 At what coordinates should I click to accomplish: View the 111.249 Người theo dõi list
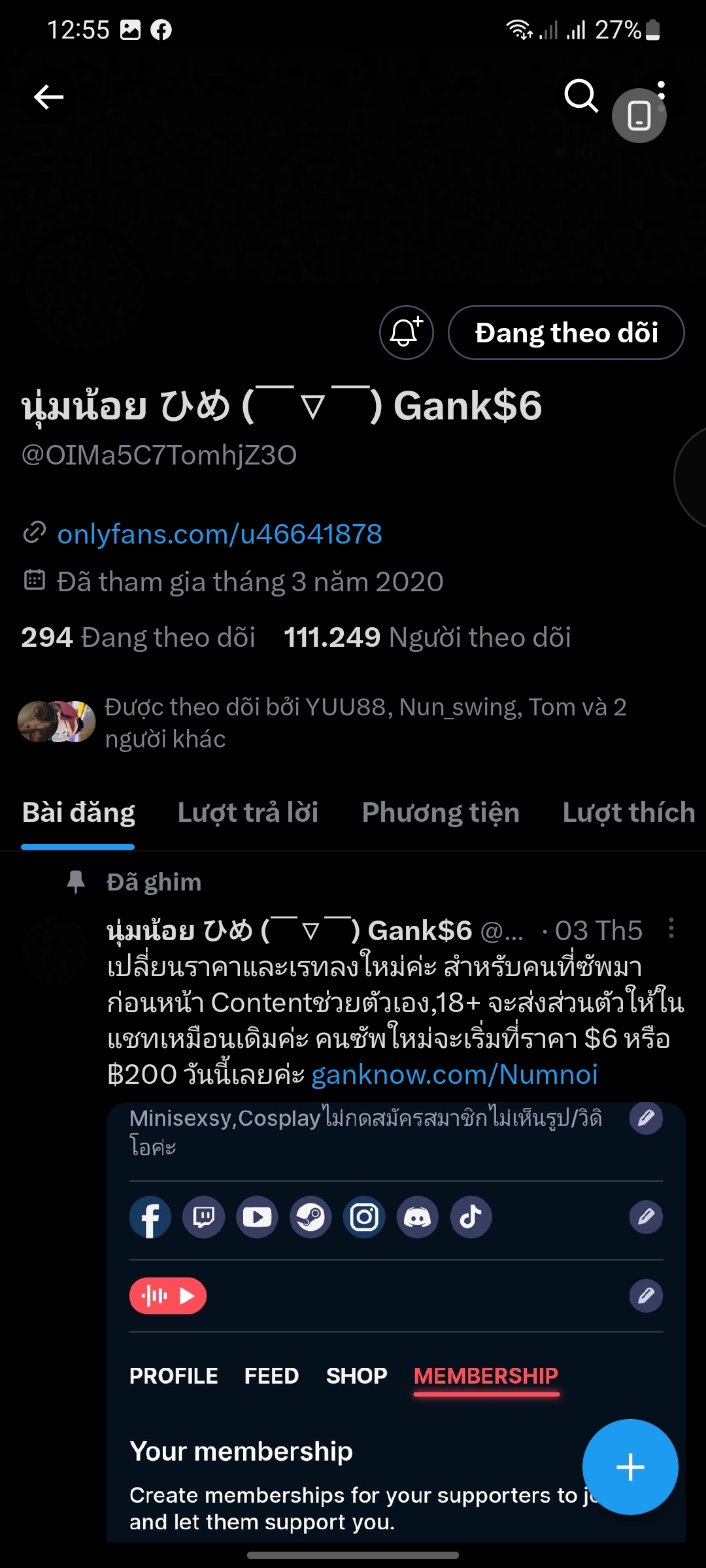tap(427, 638)
